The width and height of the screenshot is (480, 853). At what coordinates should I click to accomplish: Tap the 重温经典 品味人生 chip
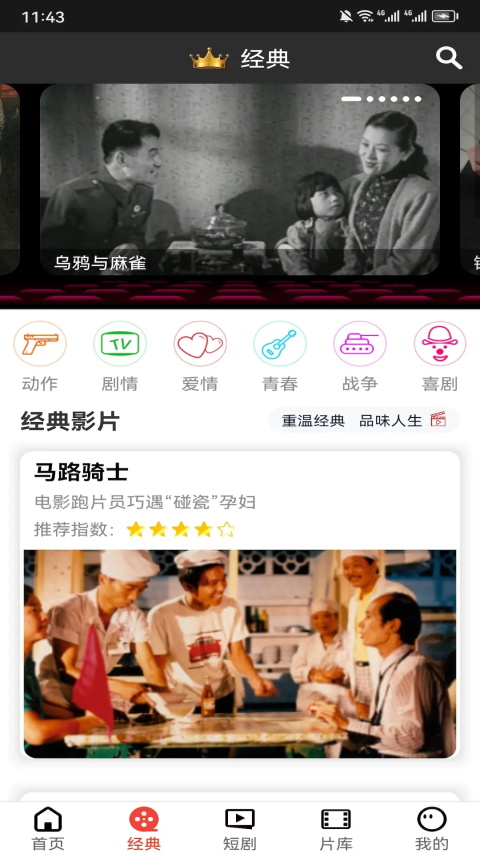(364, 421)
